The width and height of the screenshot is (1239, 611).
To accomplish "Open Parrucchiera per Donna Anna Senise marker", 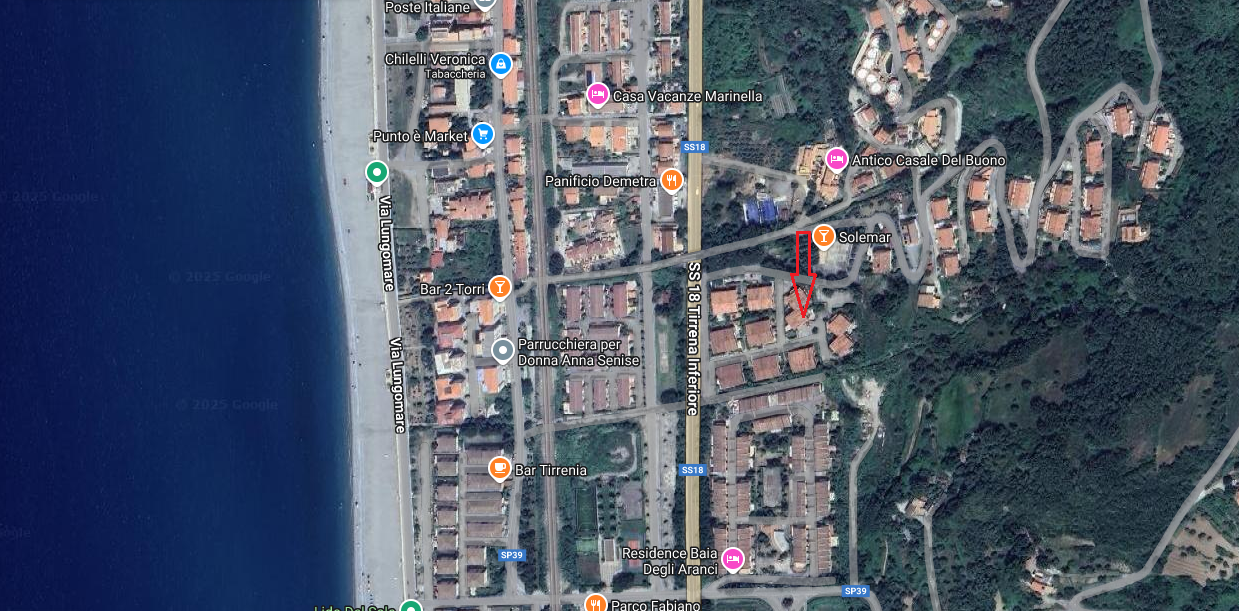I will click(503, 350).
